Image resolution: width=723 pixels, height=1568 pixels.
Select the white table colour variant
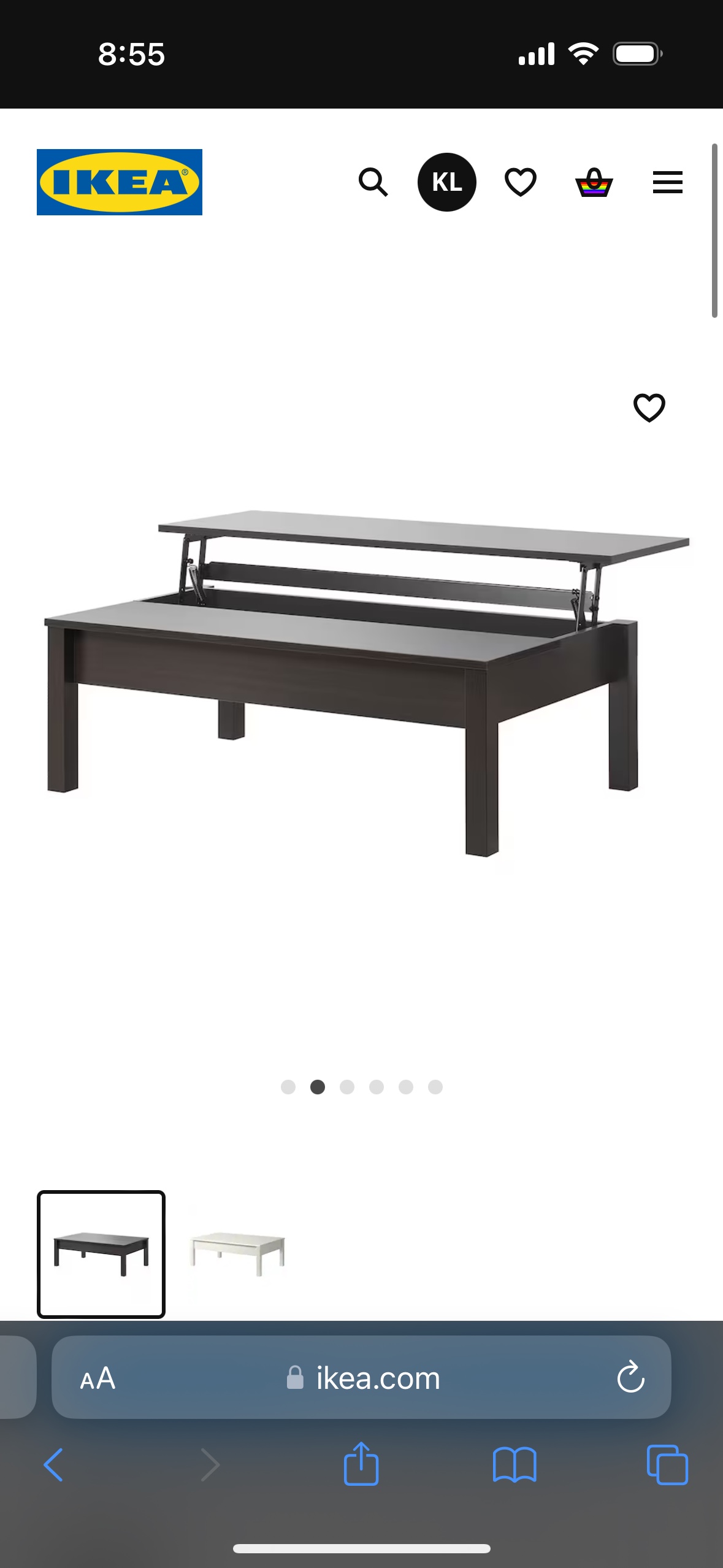237,1253
